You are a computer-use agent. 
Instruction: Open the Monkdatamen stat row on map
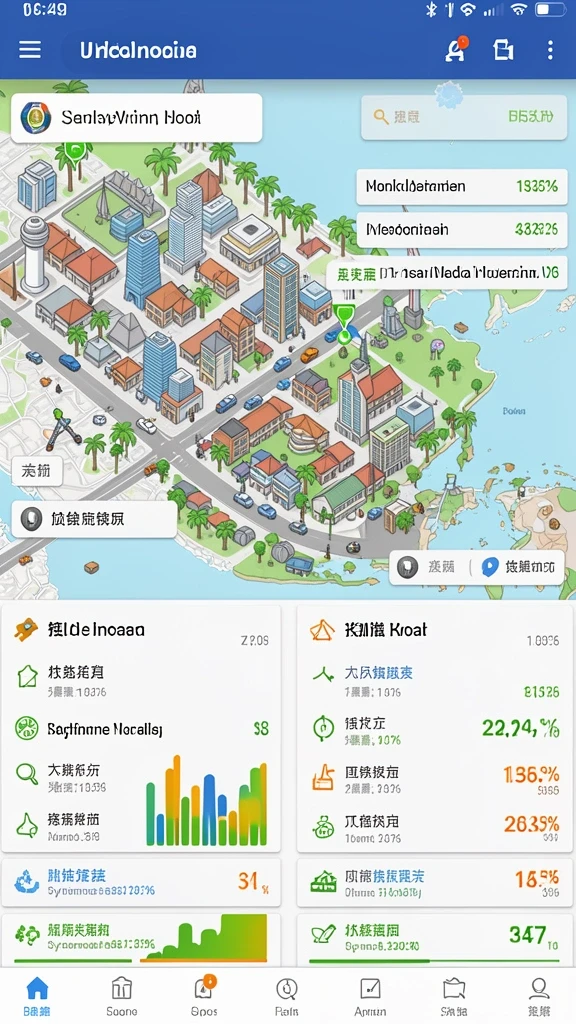[462, 186]
